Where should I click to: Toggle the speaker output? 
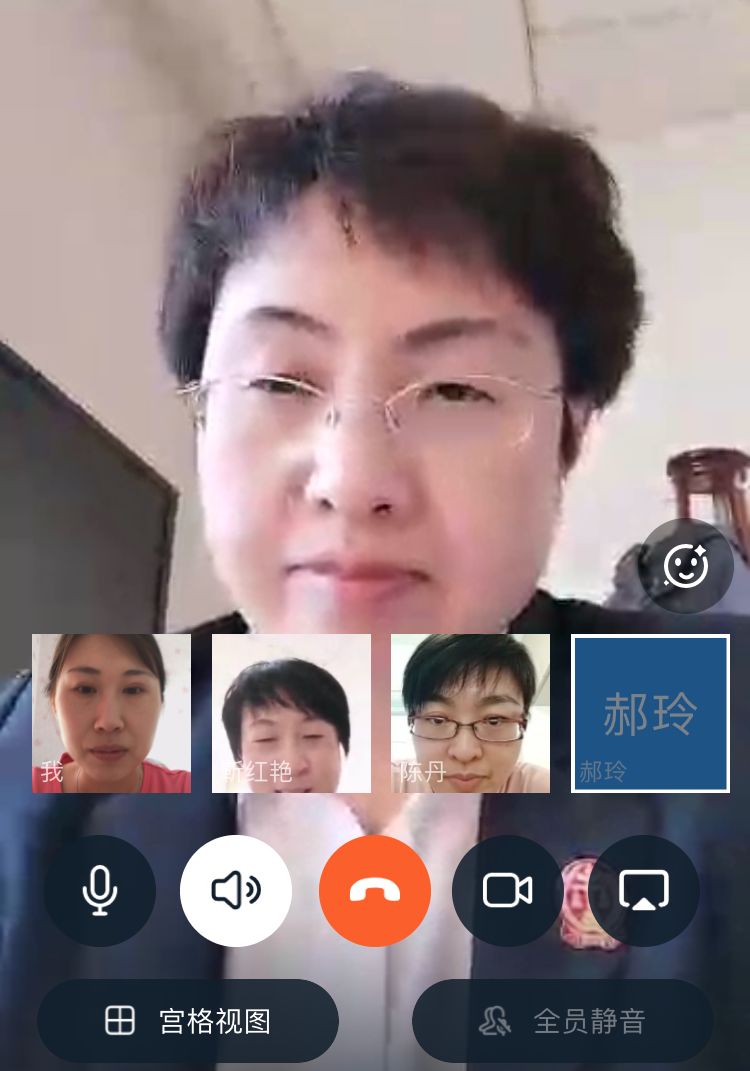236,890
